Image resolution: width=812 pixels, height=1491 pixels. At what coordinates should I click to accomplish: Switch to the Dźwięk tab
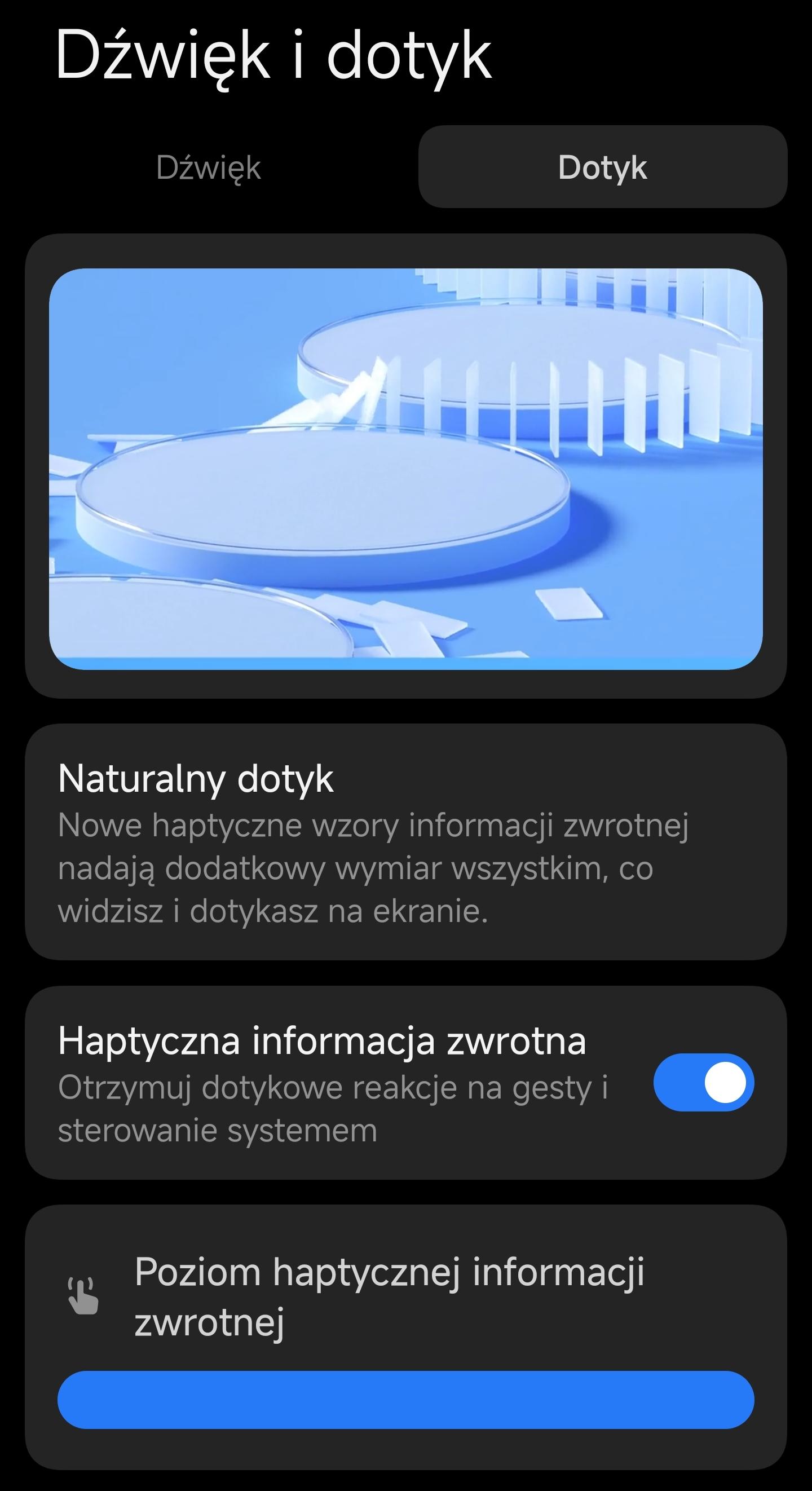[208, 167]
